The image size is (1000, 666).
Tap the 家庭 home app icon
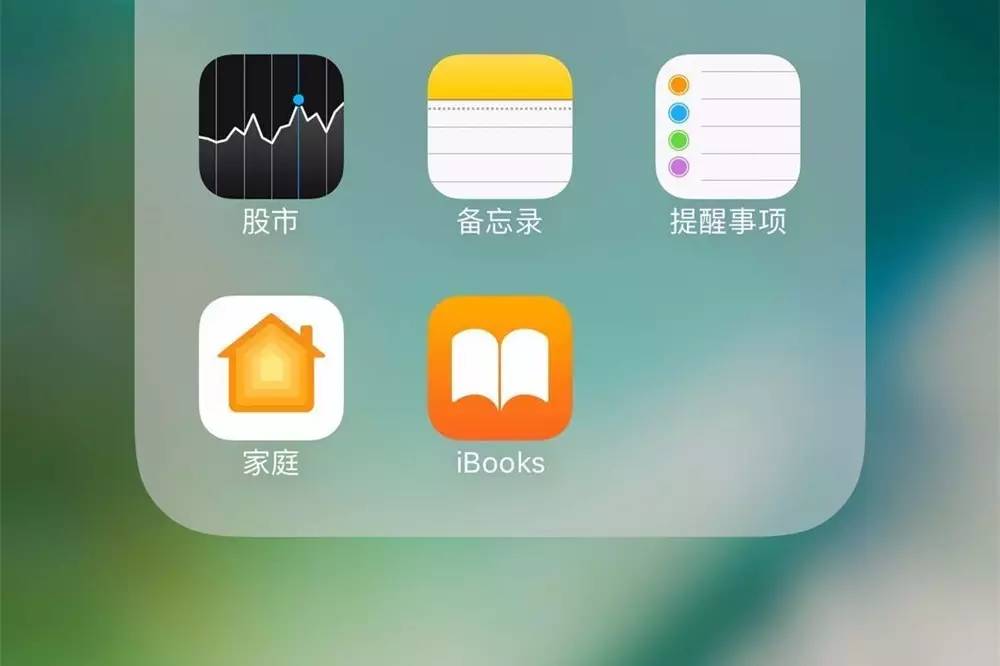point(271,368)
